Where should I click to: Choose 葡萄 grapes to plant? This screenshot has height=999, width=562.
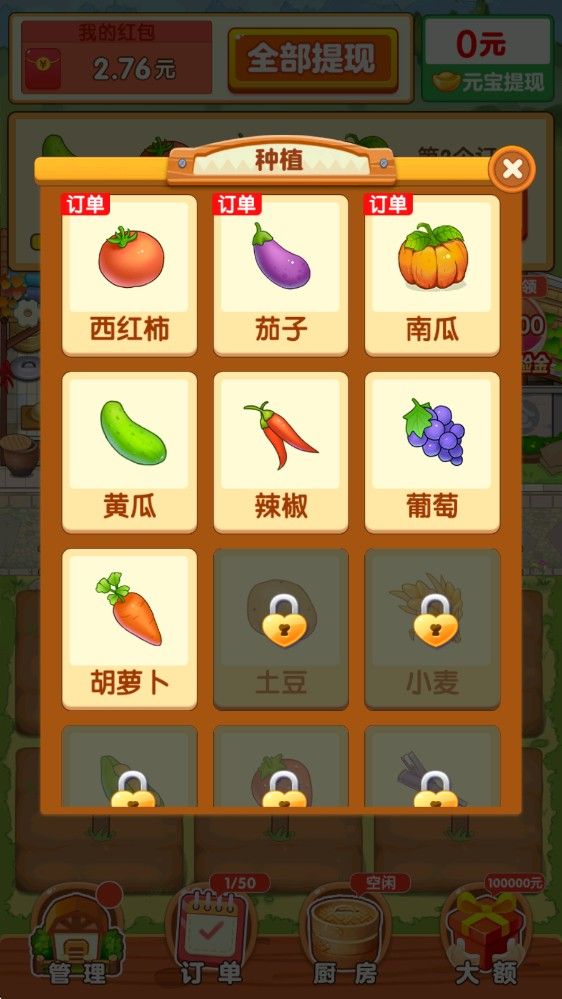[432, 452]
